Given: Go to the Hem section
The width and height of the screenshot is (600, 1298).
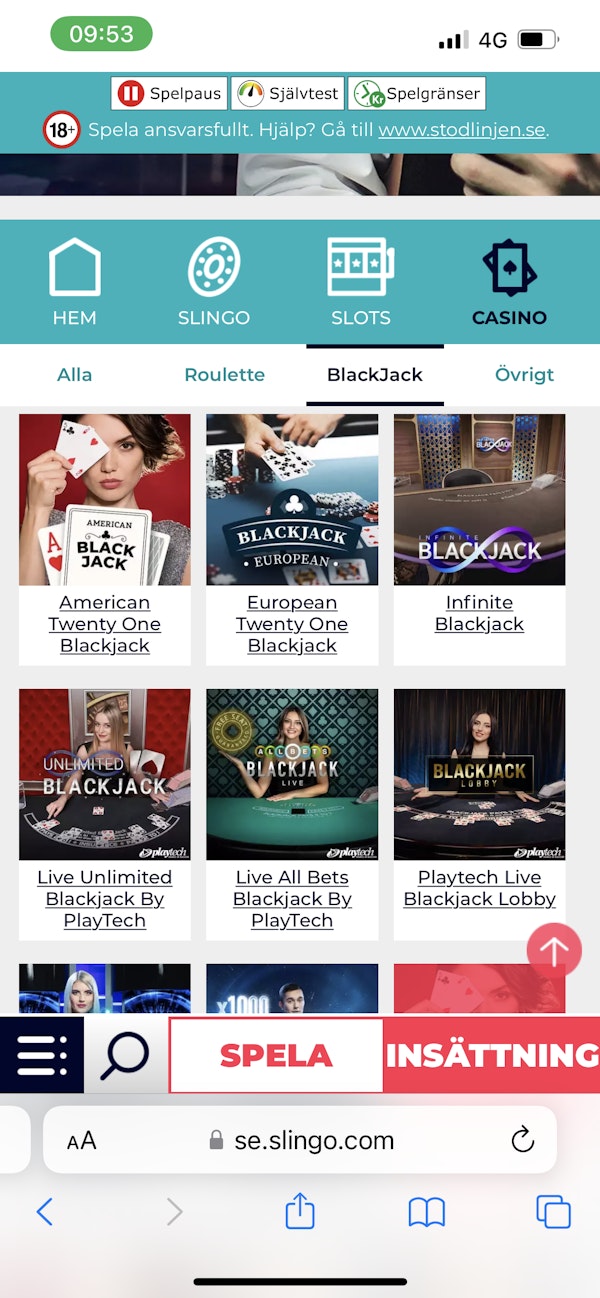Looking at the screenshot, I should point(75,283).
